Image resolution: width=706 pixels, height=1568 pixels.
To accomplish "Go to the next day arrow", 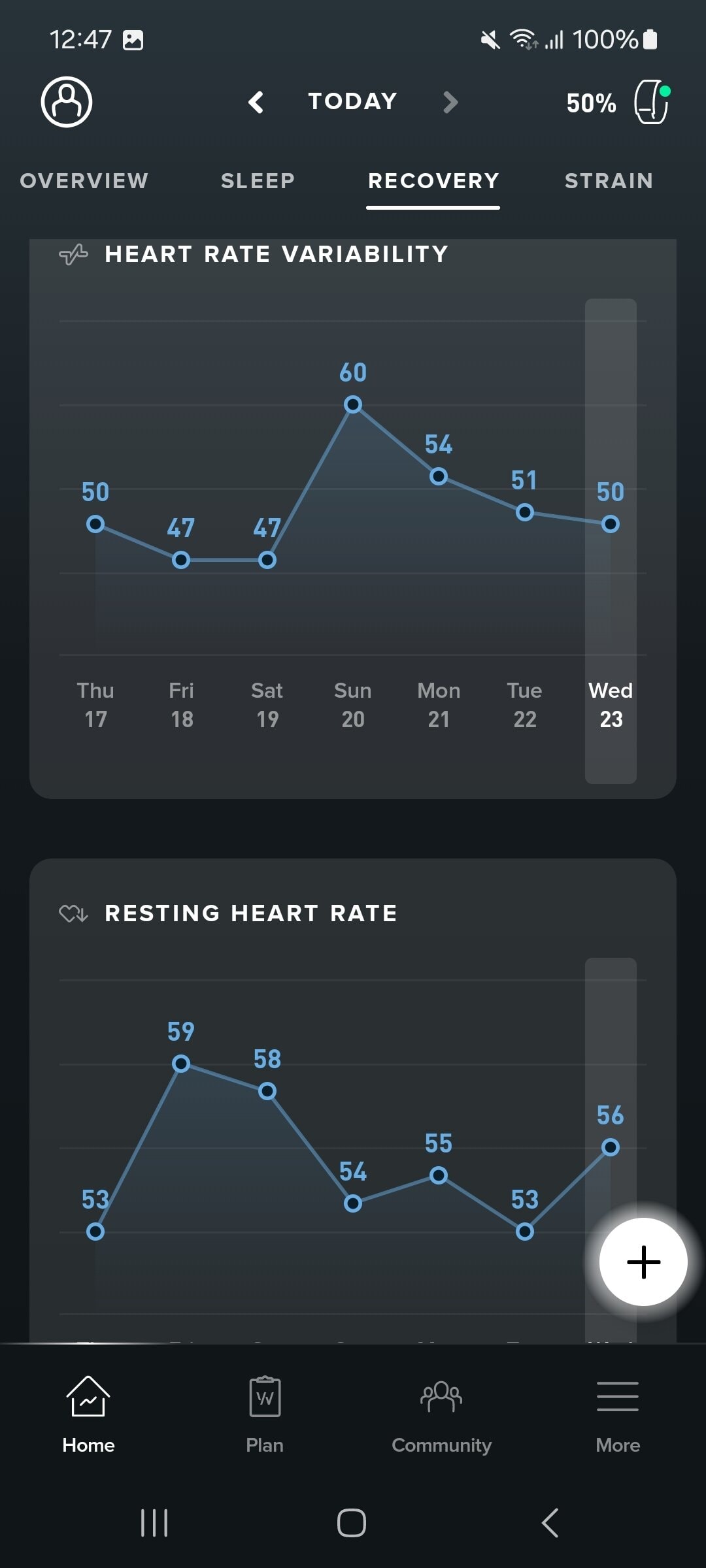I will [450, 102].
